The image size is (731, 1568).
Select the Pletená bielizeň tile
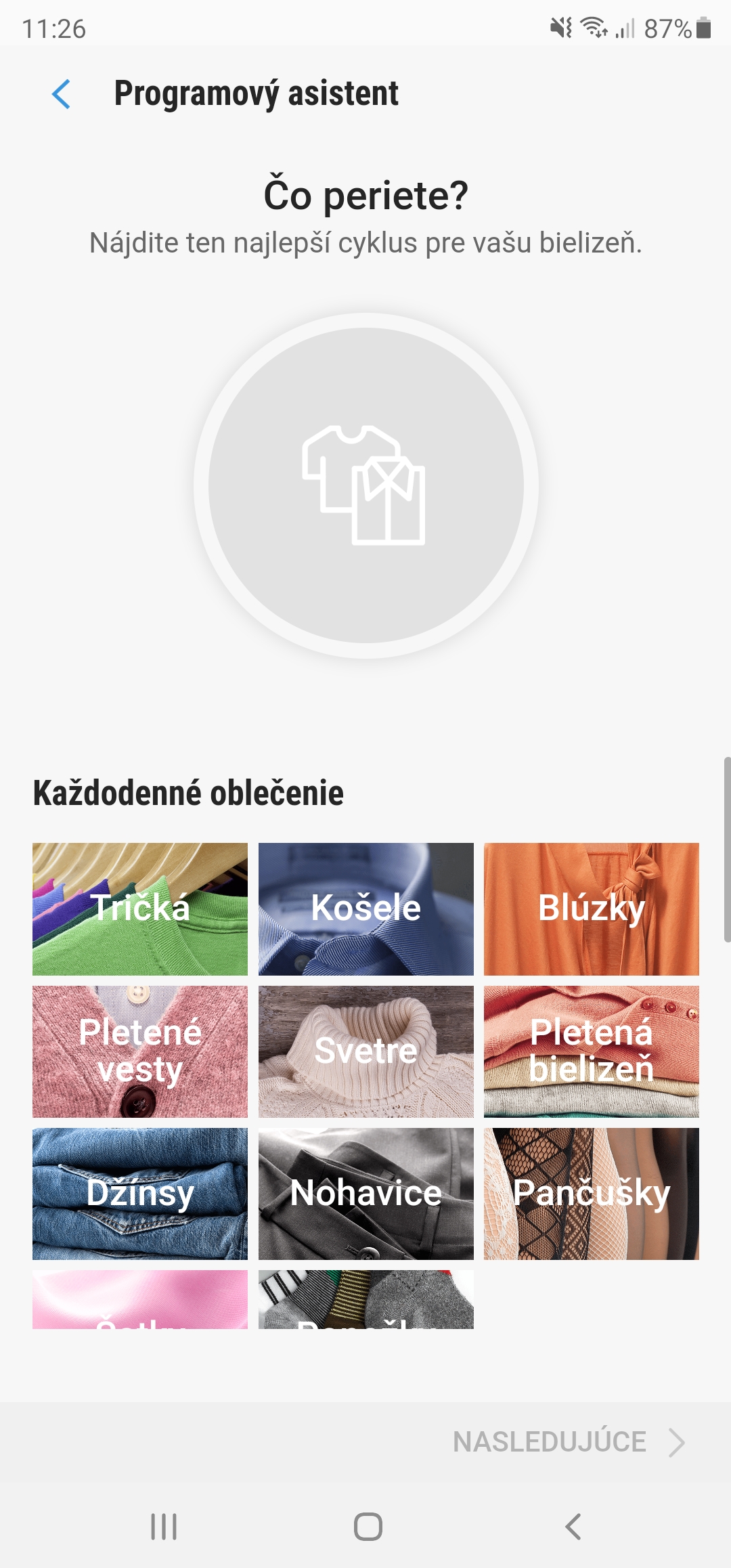[591, 1051]
